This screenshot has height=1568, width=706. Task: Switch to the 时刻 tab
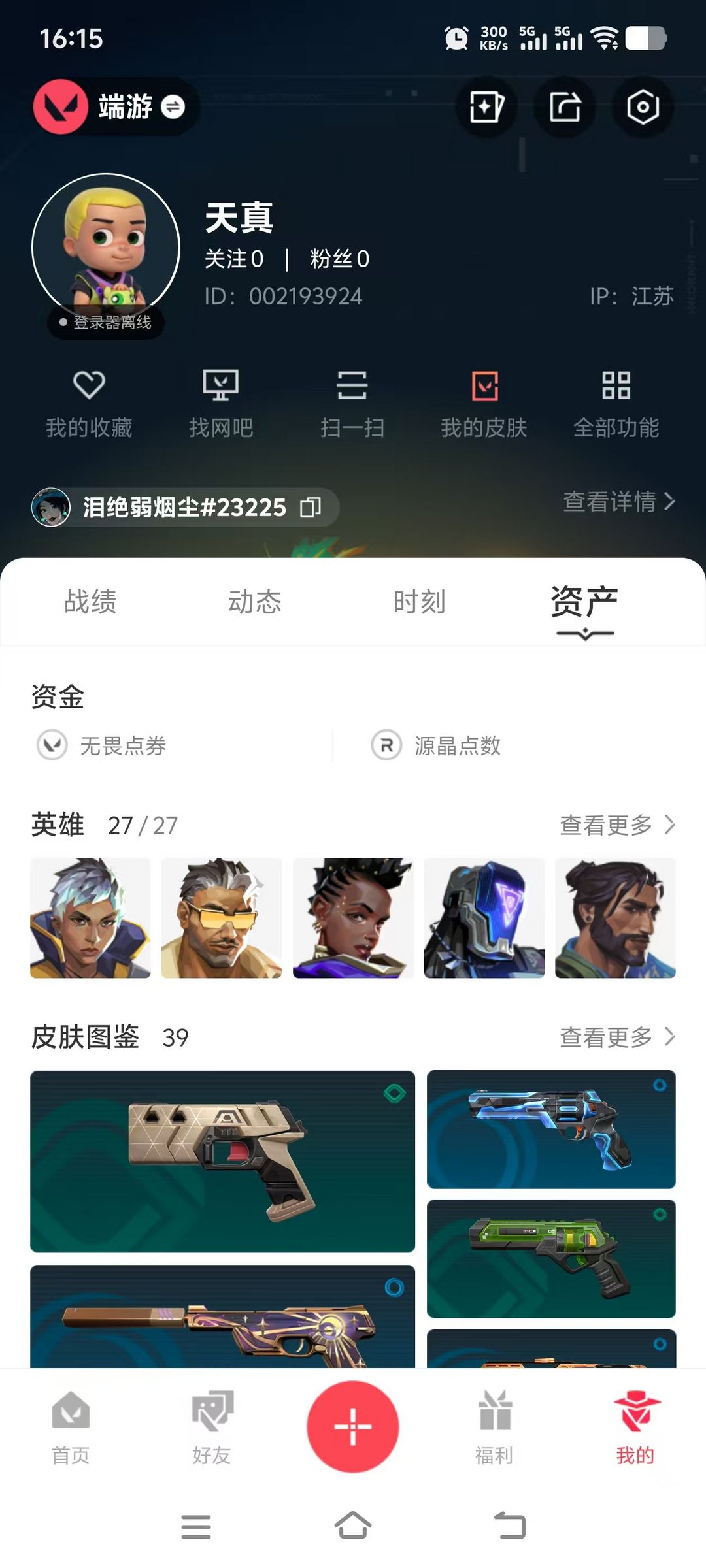click(x=420, y=602)
